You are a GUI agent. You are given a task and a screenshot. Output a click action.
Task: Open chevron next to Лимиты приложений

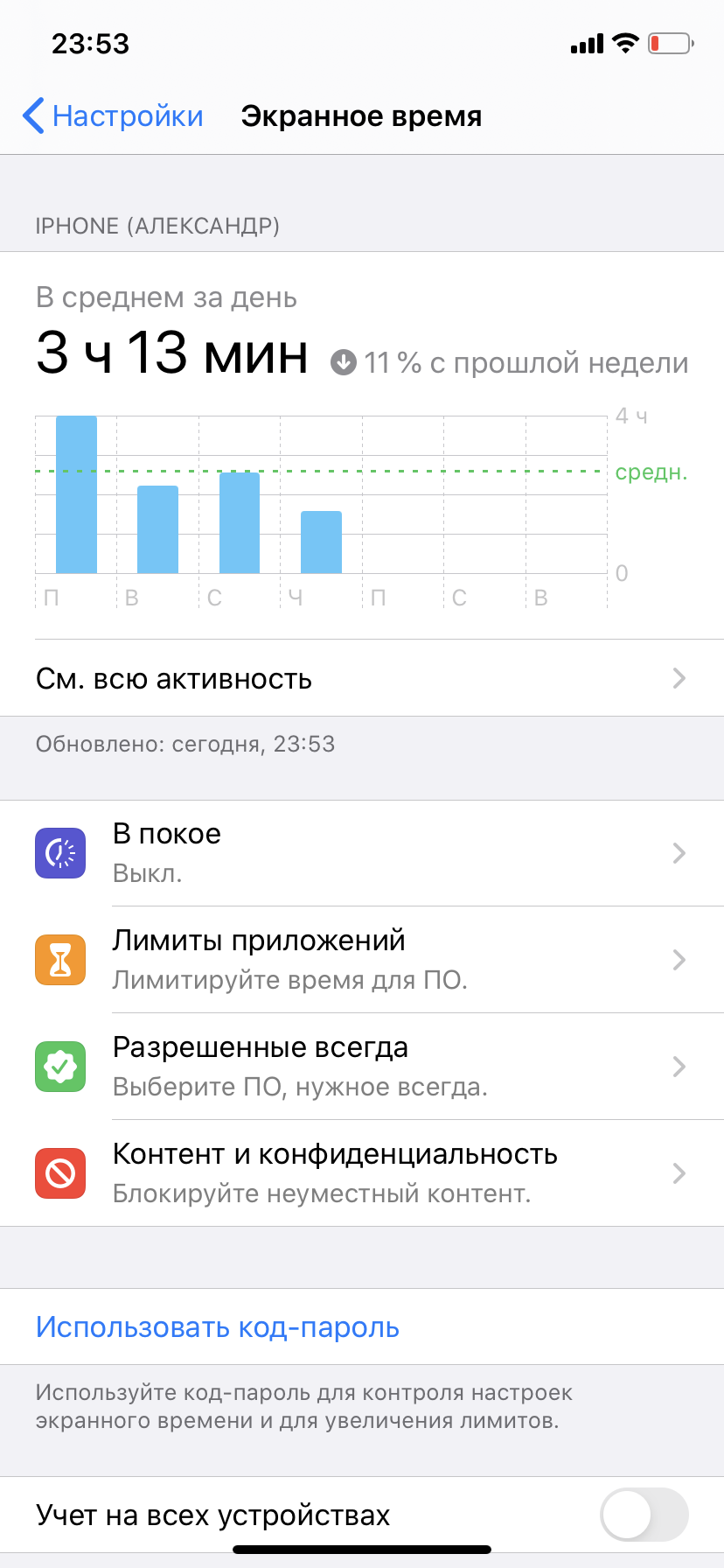(x=679, y=959)
